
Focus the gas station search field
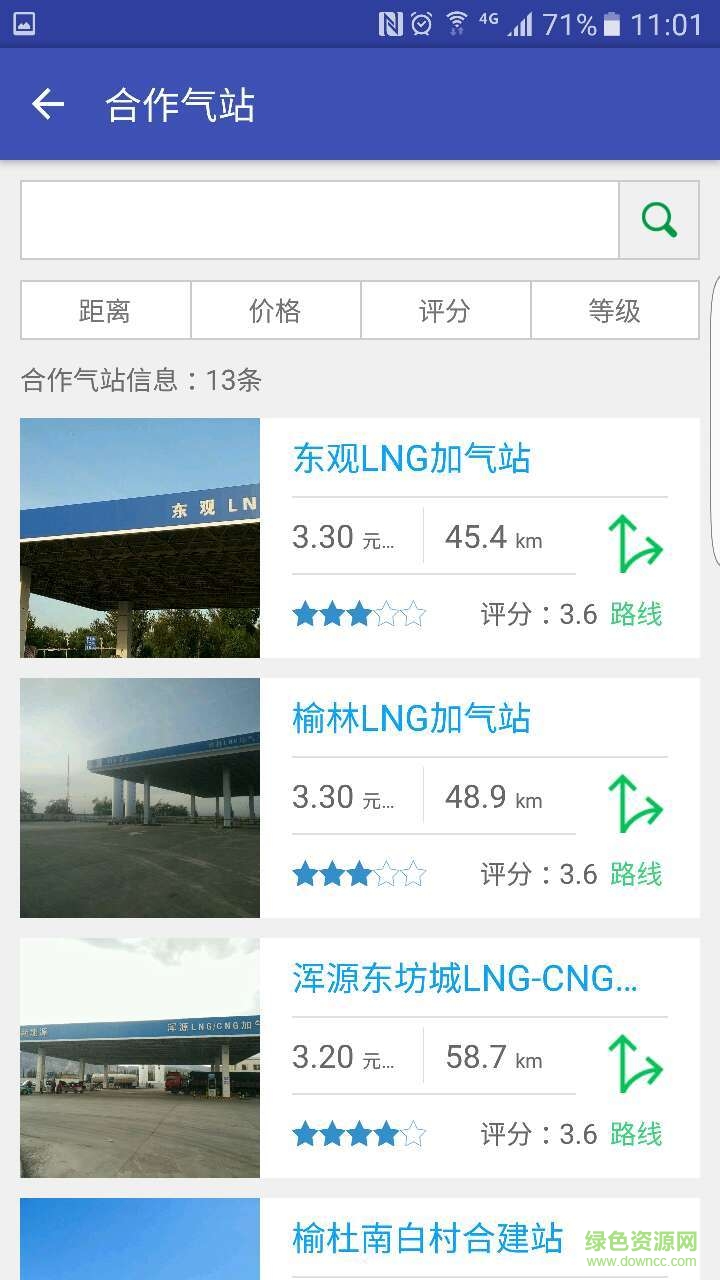320,220
